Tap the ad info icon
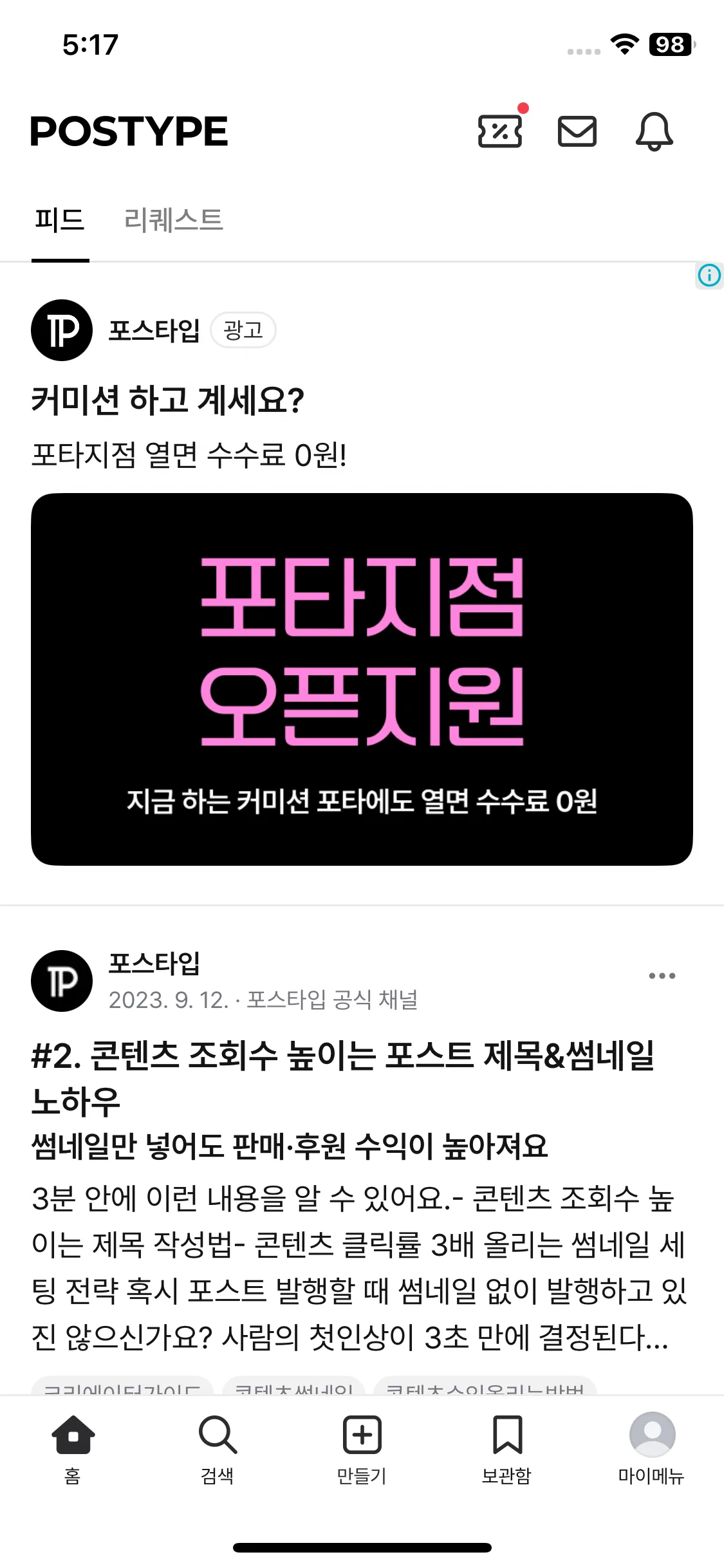The image size is (724, 1568). (709, 275)
